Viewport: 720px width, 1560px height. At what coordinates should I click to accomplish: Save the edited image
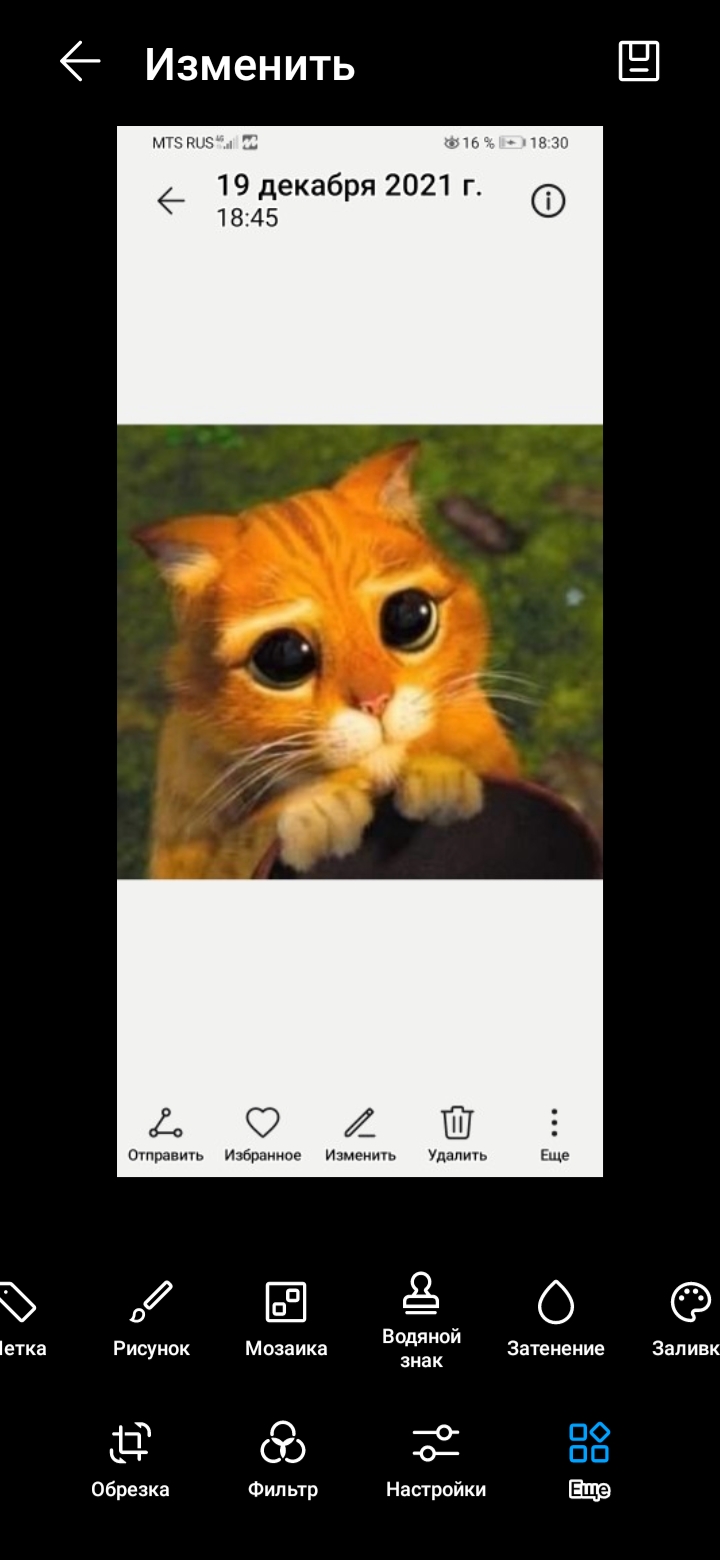coord(639,62)
